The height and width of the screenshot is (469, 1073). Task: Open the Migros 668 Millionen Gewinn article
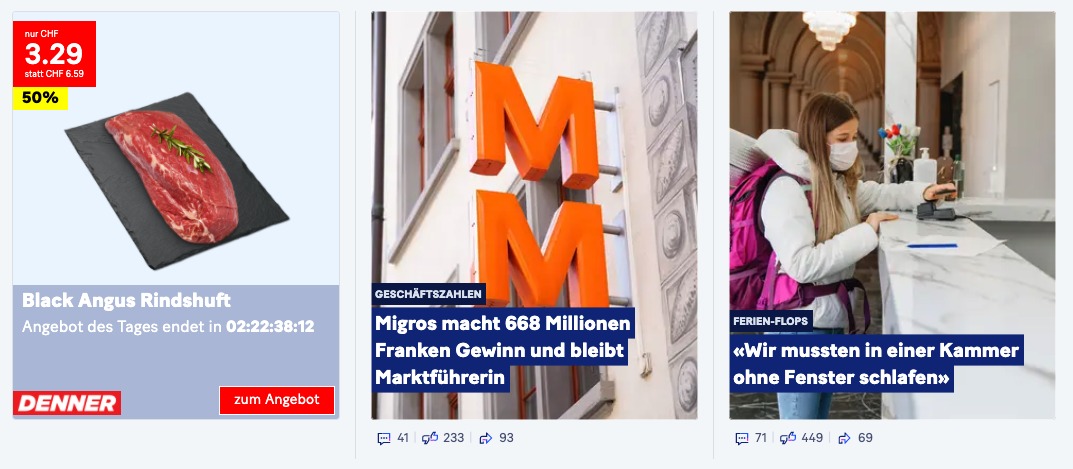(502, 351)
